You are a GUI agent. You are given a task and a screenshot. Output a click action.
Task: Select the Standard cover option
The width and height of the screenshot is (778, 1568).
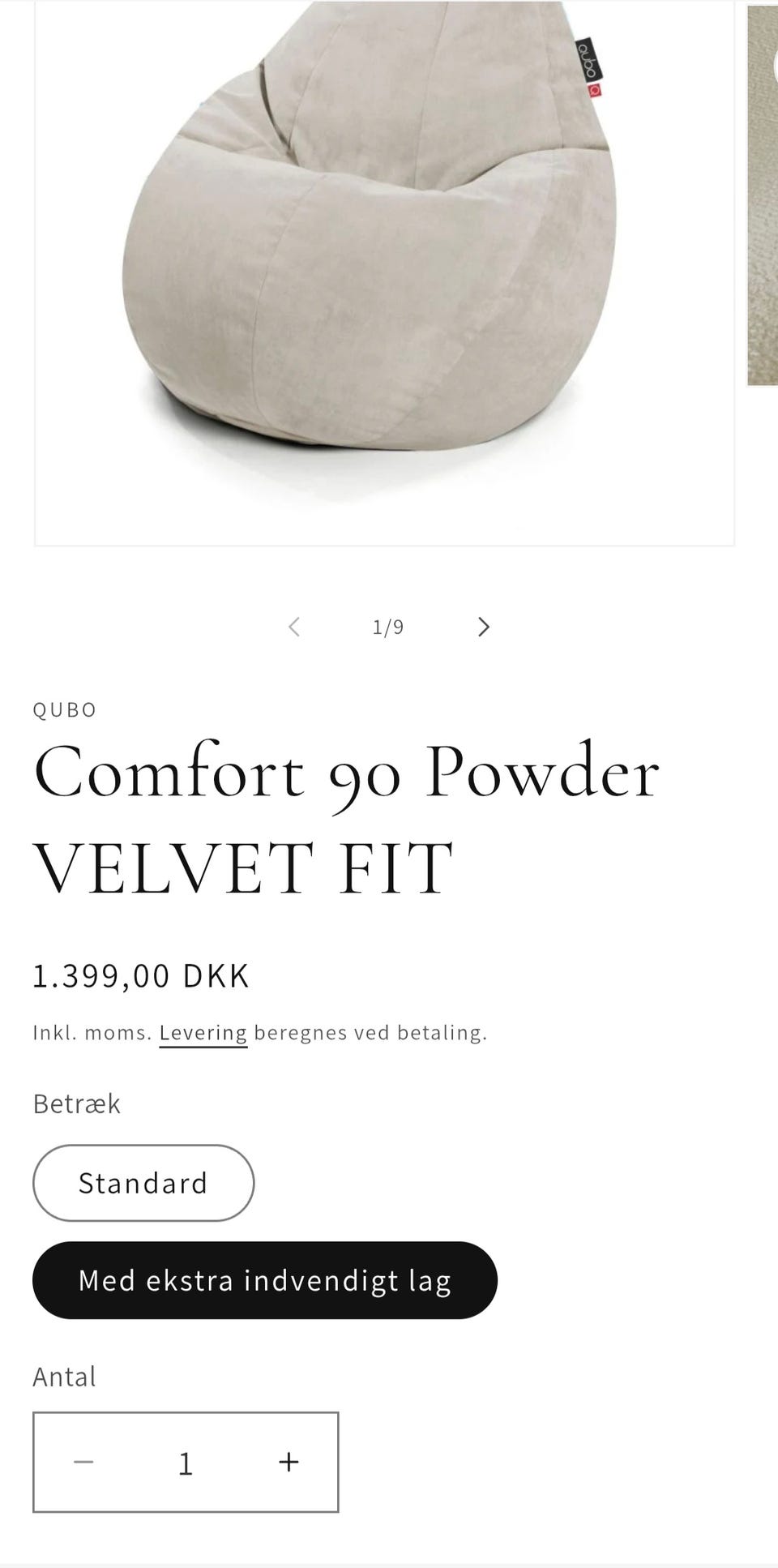143,1183
